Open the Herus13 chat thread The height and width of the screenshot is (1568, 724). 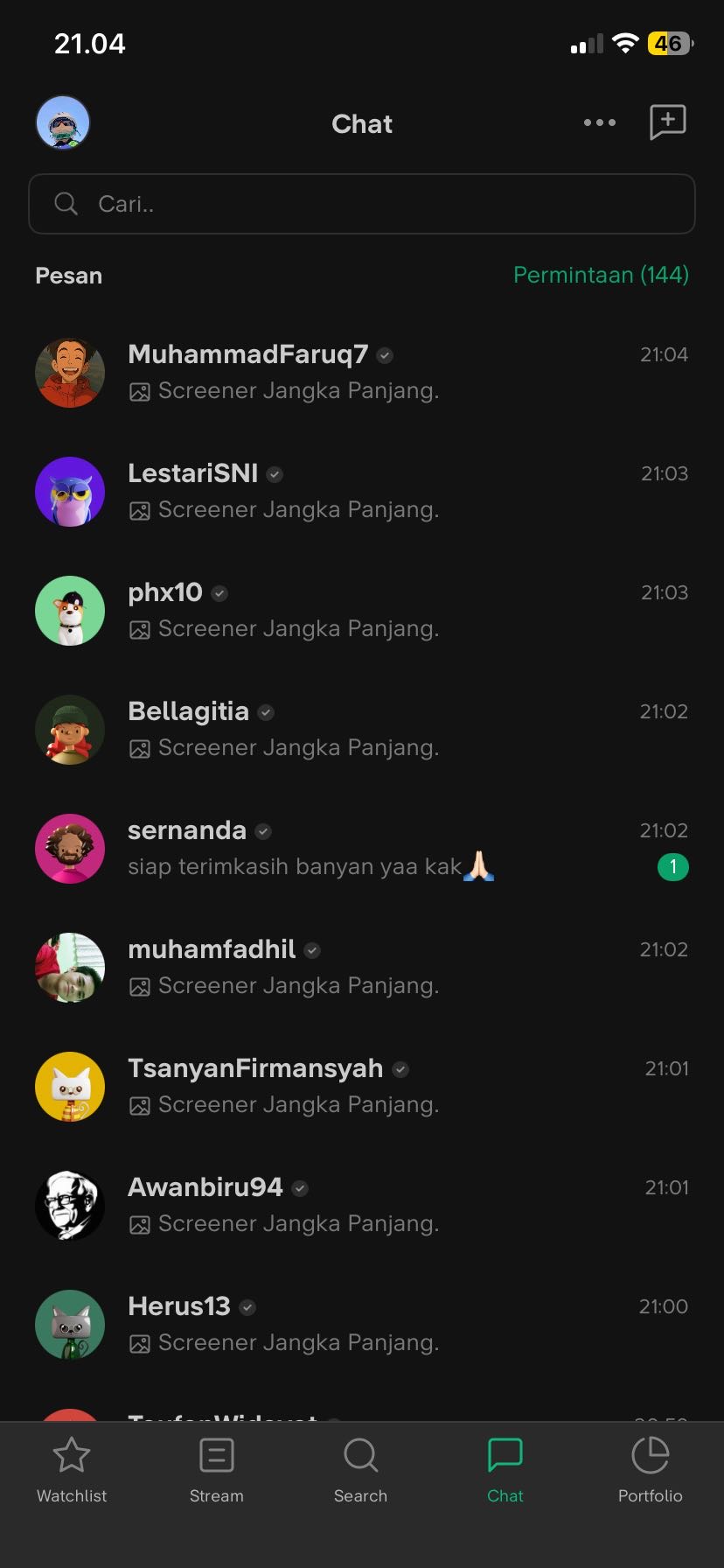[x=362, y=1325]
